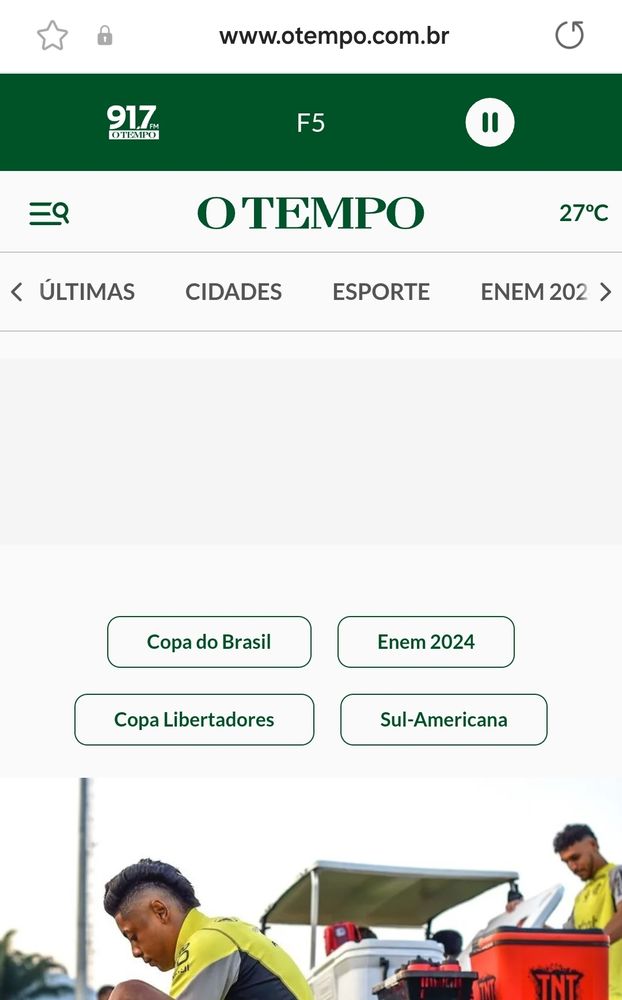622x1000 pixels.
Task: Open the Sul-Americana topic
Action: (444, 720)
